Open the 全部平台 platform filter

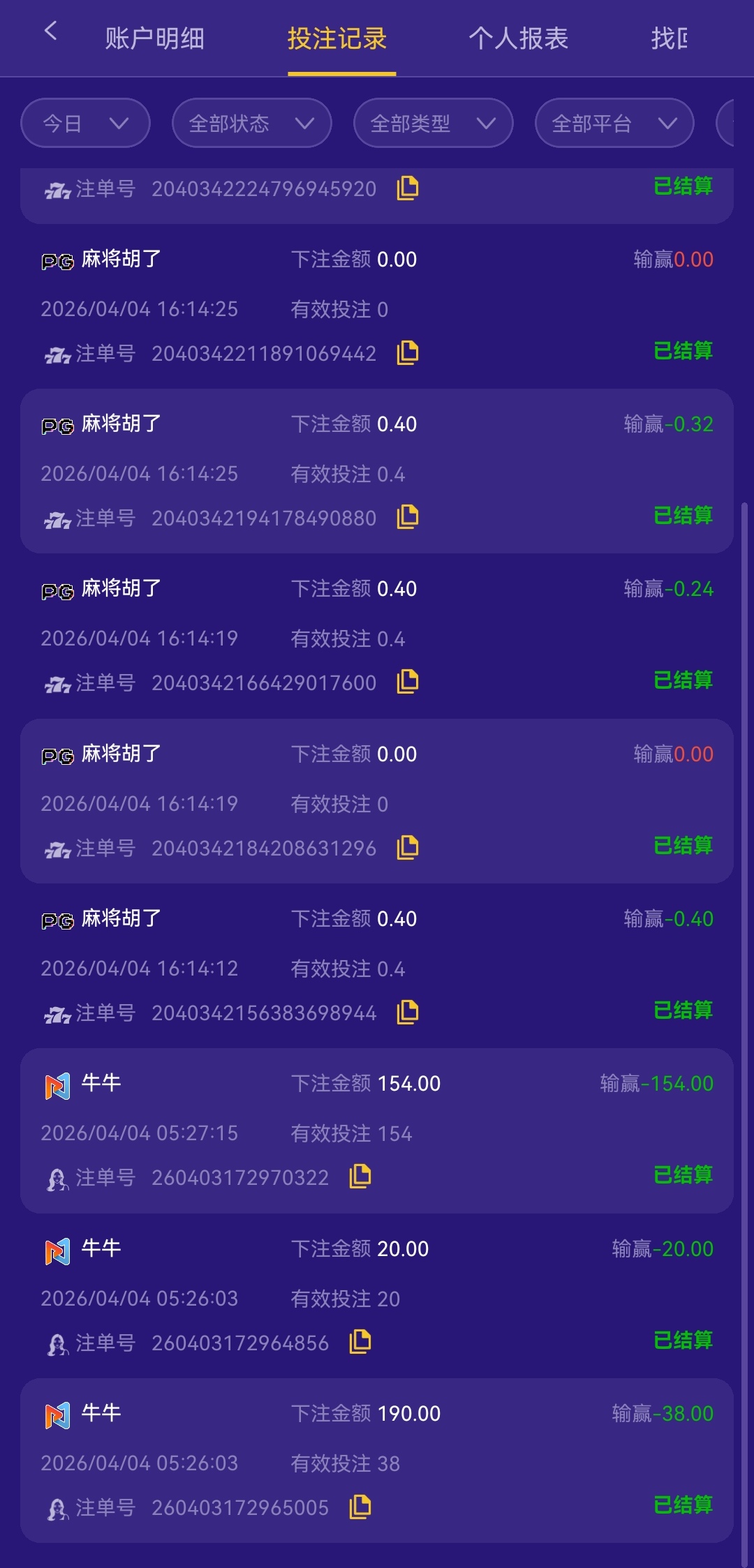(x=614, y=124)
